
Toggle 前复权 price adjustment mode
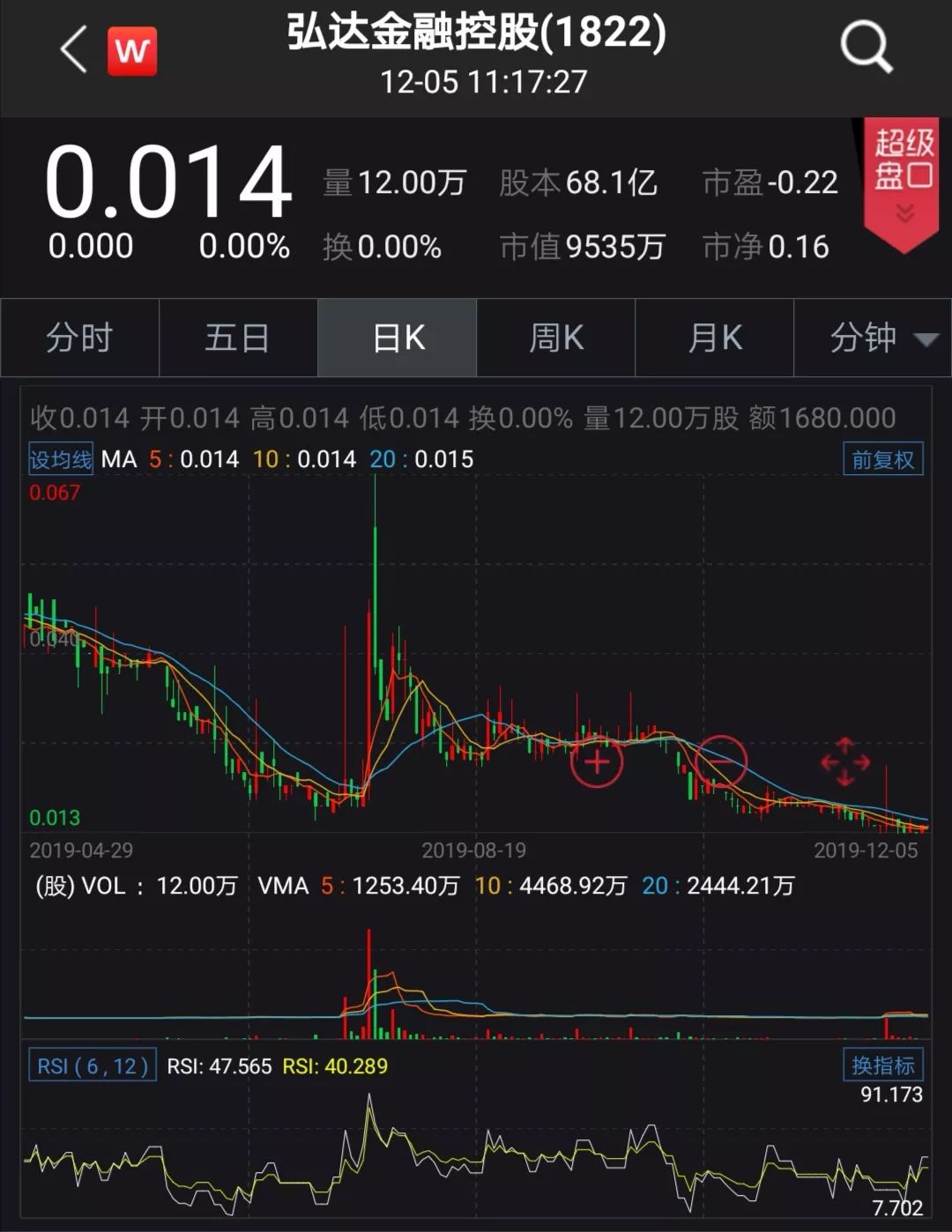pyautogui.click(x=881, y=459)
